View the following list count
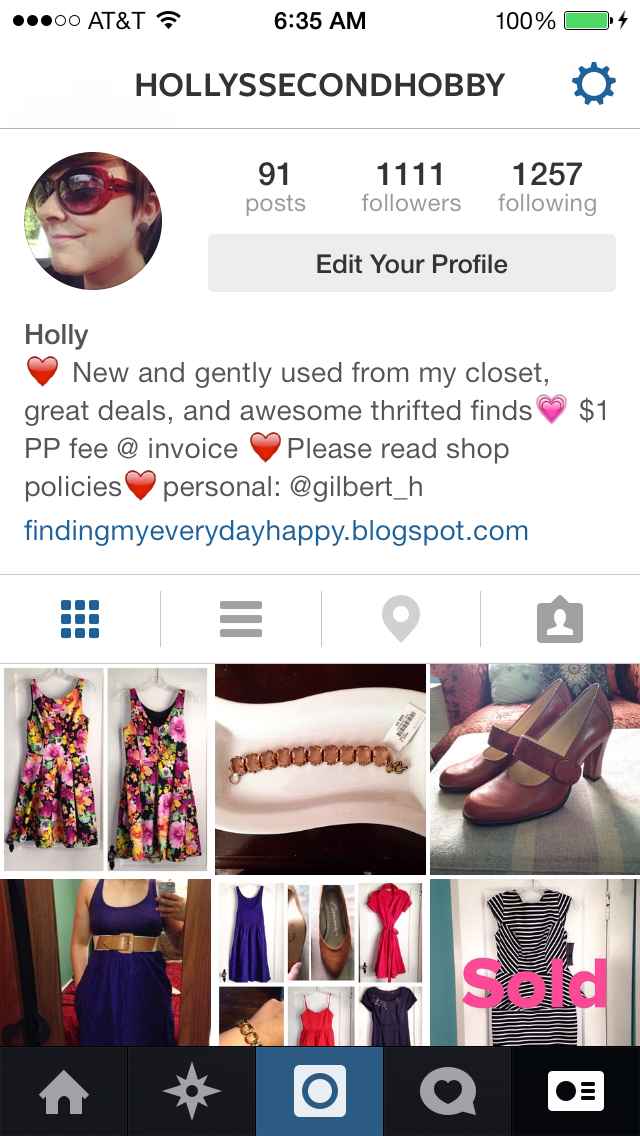Image resolution: width=640 pixels, height=1136 pixels. click(547, 187)
